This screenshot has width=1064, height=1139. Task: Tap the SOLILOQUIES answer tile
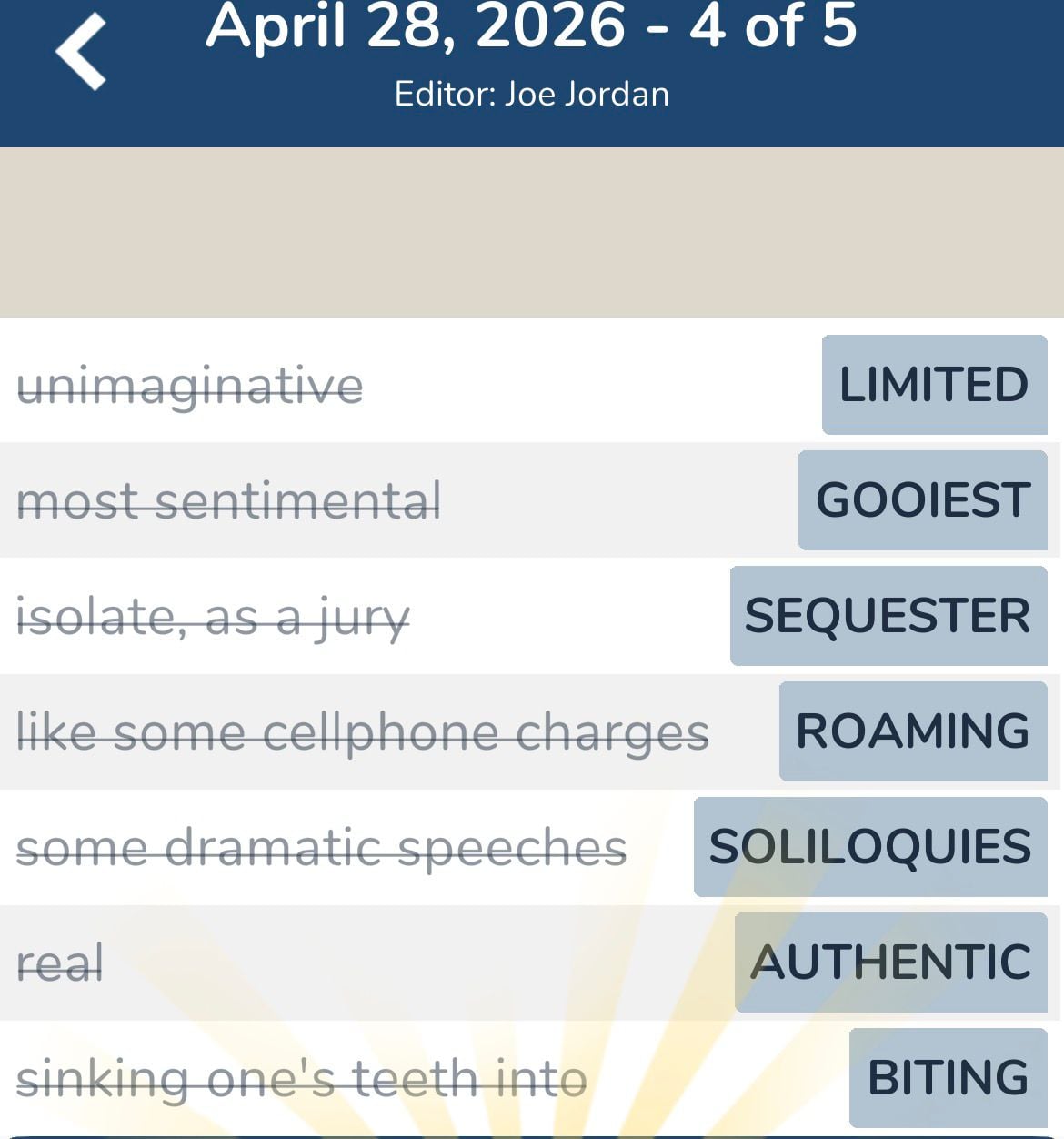coord(869,847)
